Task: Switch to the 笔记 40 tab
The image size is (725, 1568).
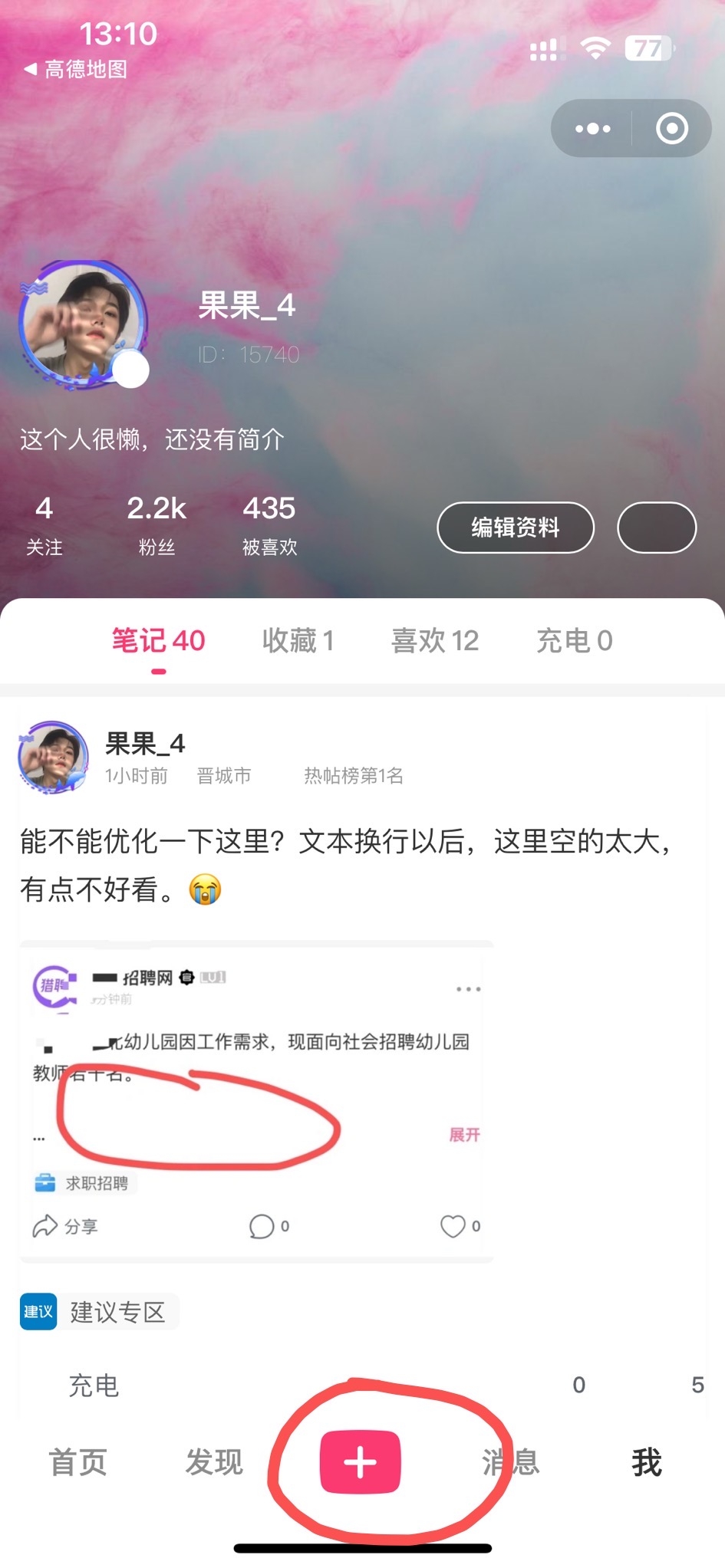Action: [158, 640]
